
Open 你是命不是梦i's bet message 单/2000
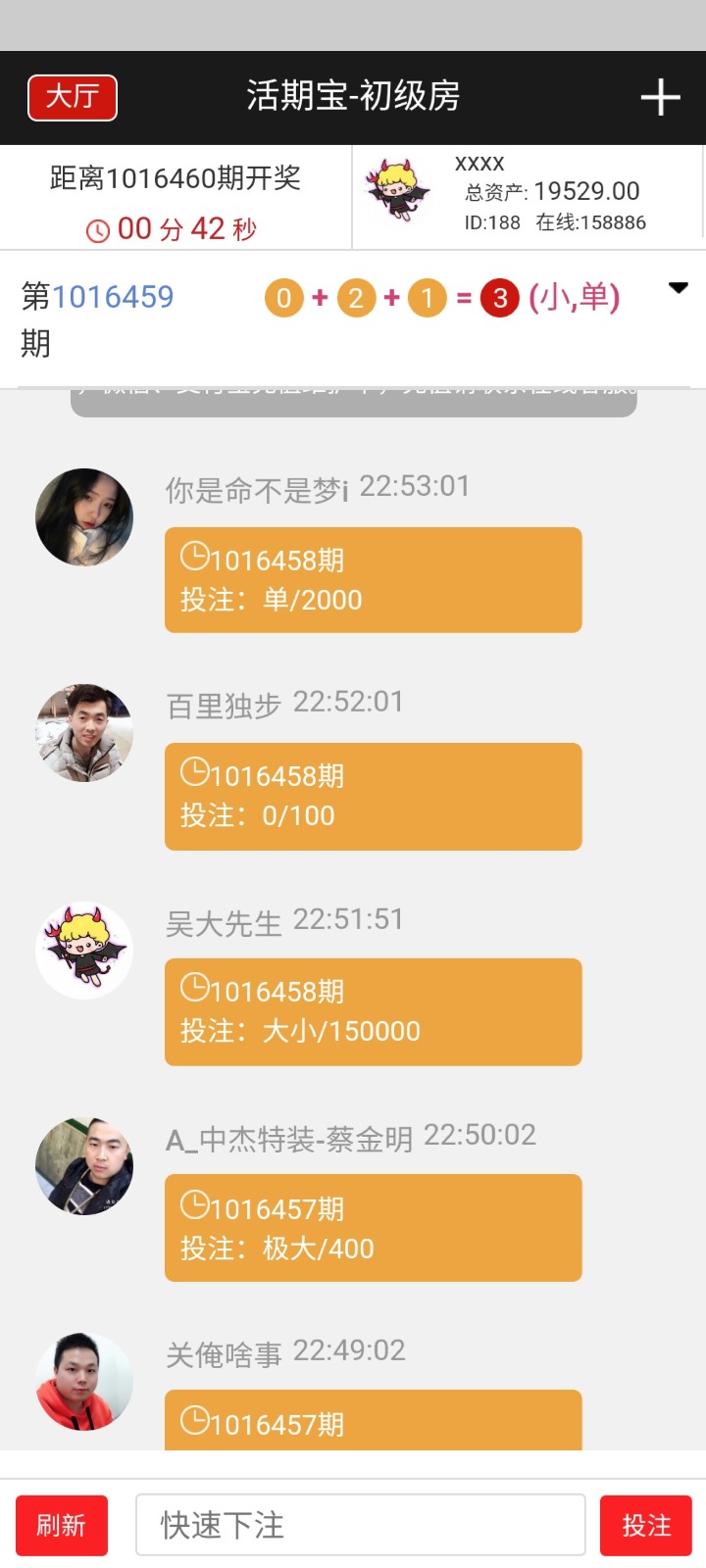click(373, 580)
